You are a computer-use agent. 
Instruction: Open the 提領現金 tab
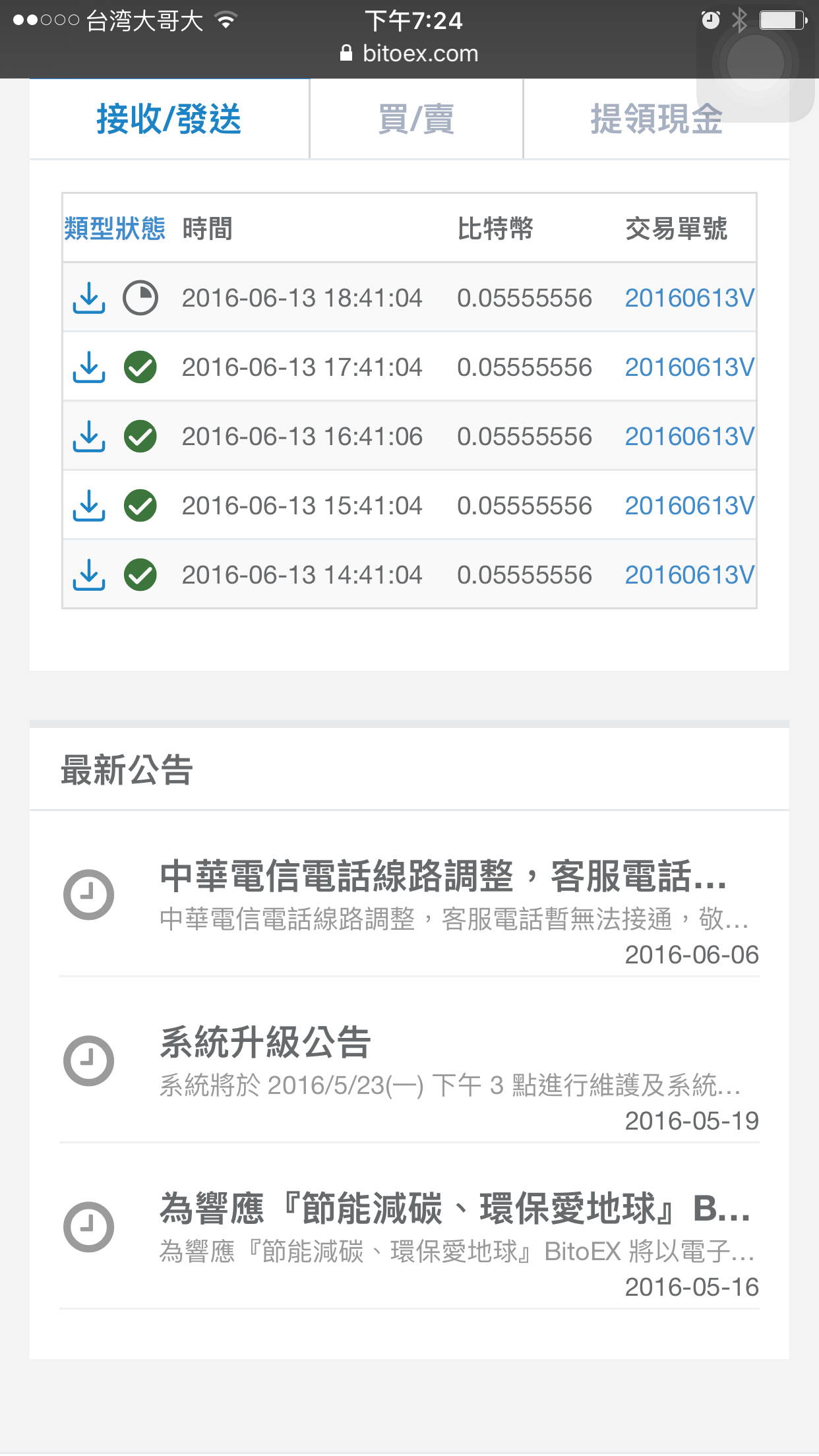coord(657,119)
